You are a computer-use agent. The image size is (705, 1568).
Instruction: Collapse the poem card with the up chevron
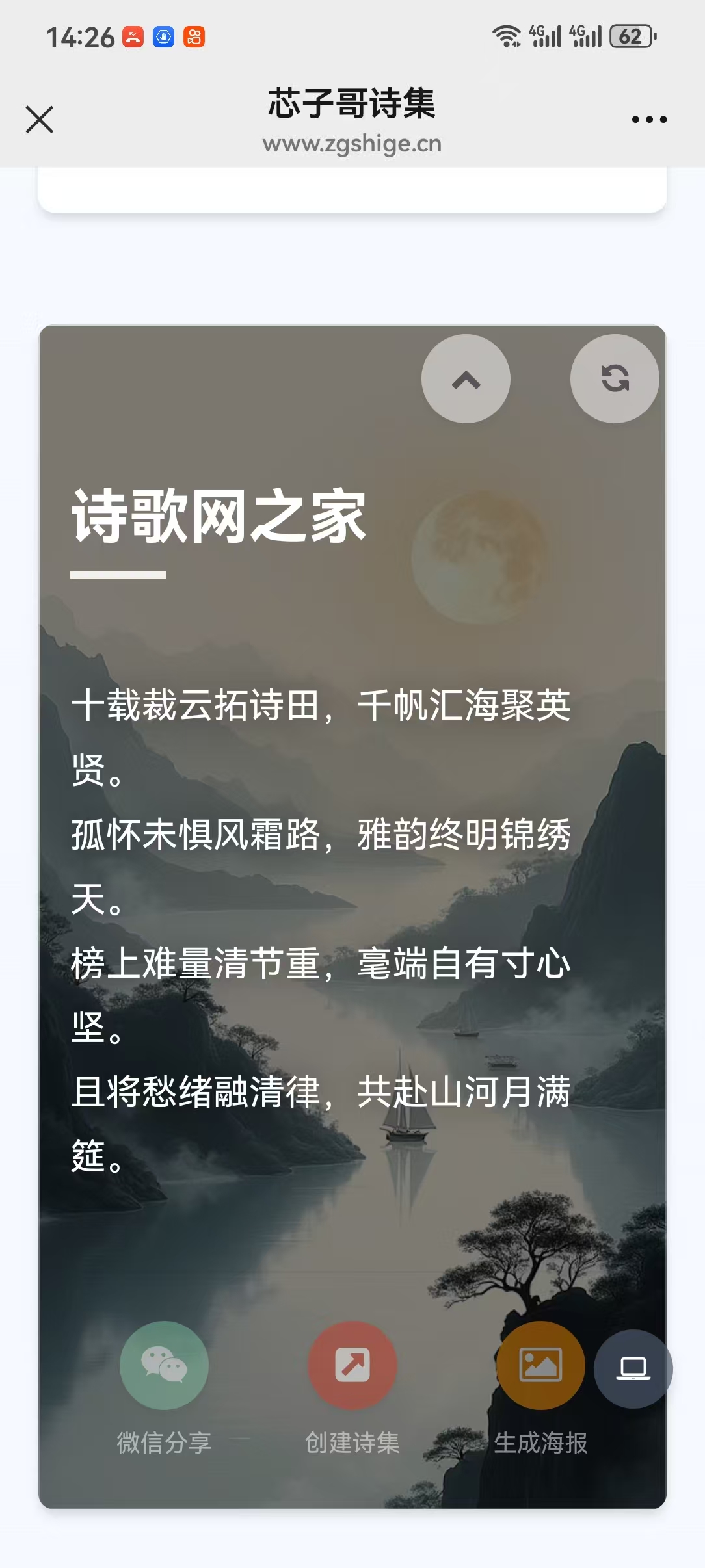(x=466, y=379)
